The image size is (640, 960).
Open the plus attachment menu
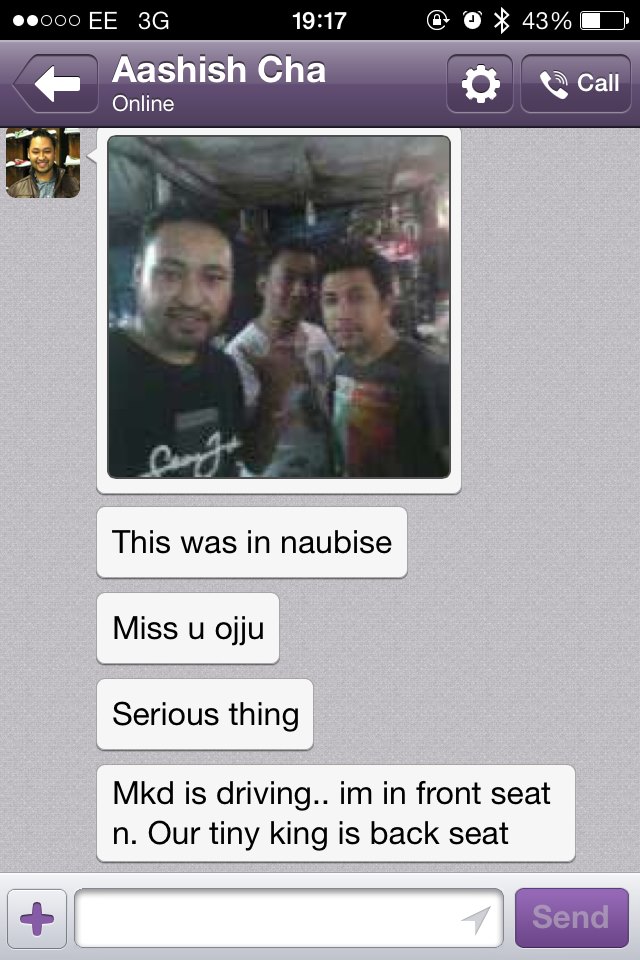tap(37, 918)
